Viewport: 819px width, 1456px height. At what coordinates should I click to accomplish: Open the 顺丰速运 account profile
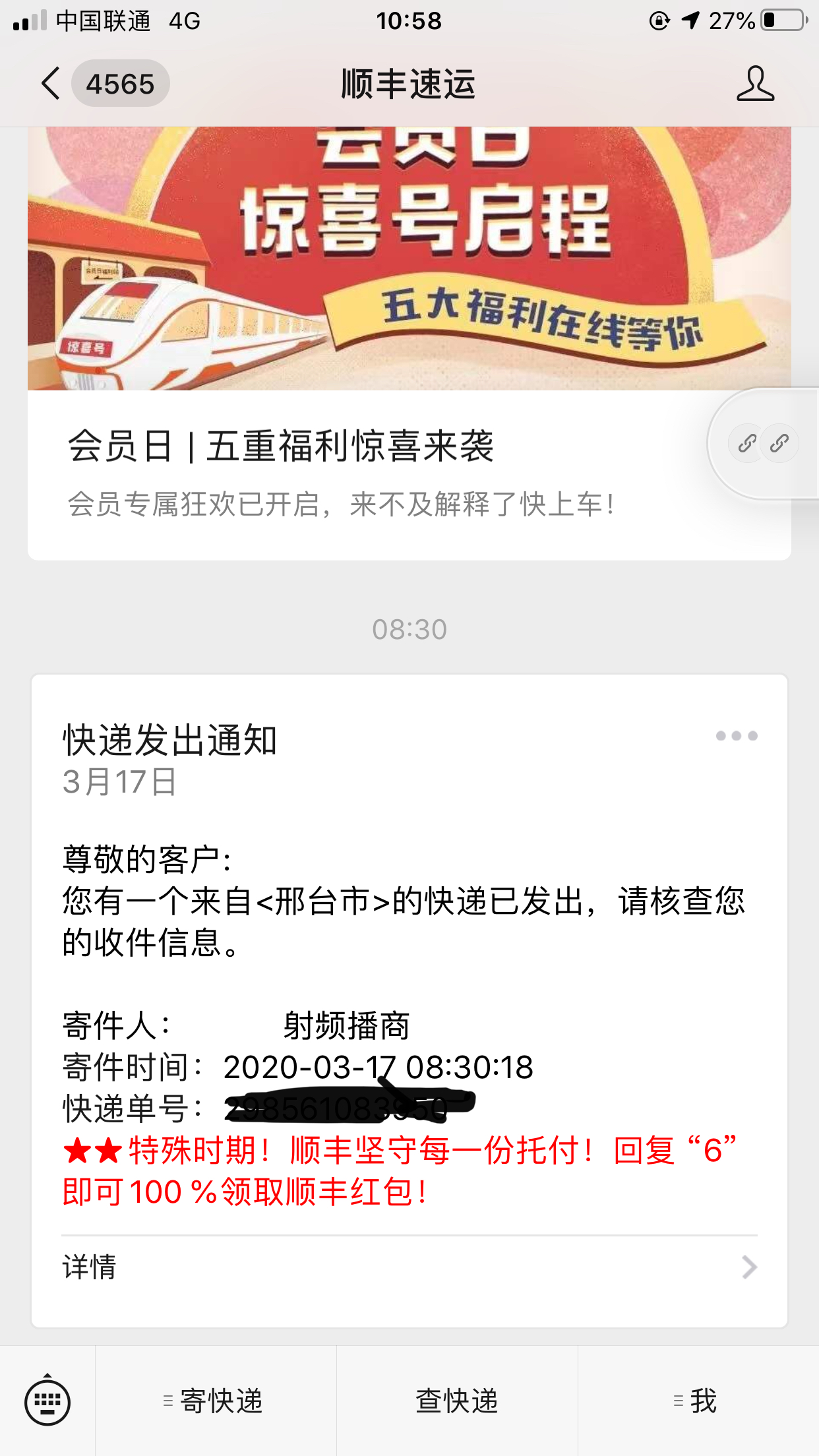(x=755, y=84)
